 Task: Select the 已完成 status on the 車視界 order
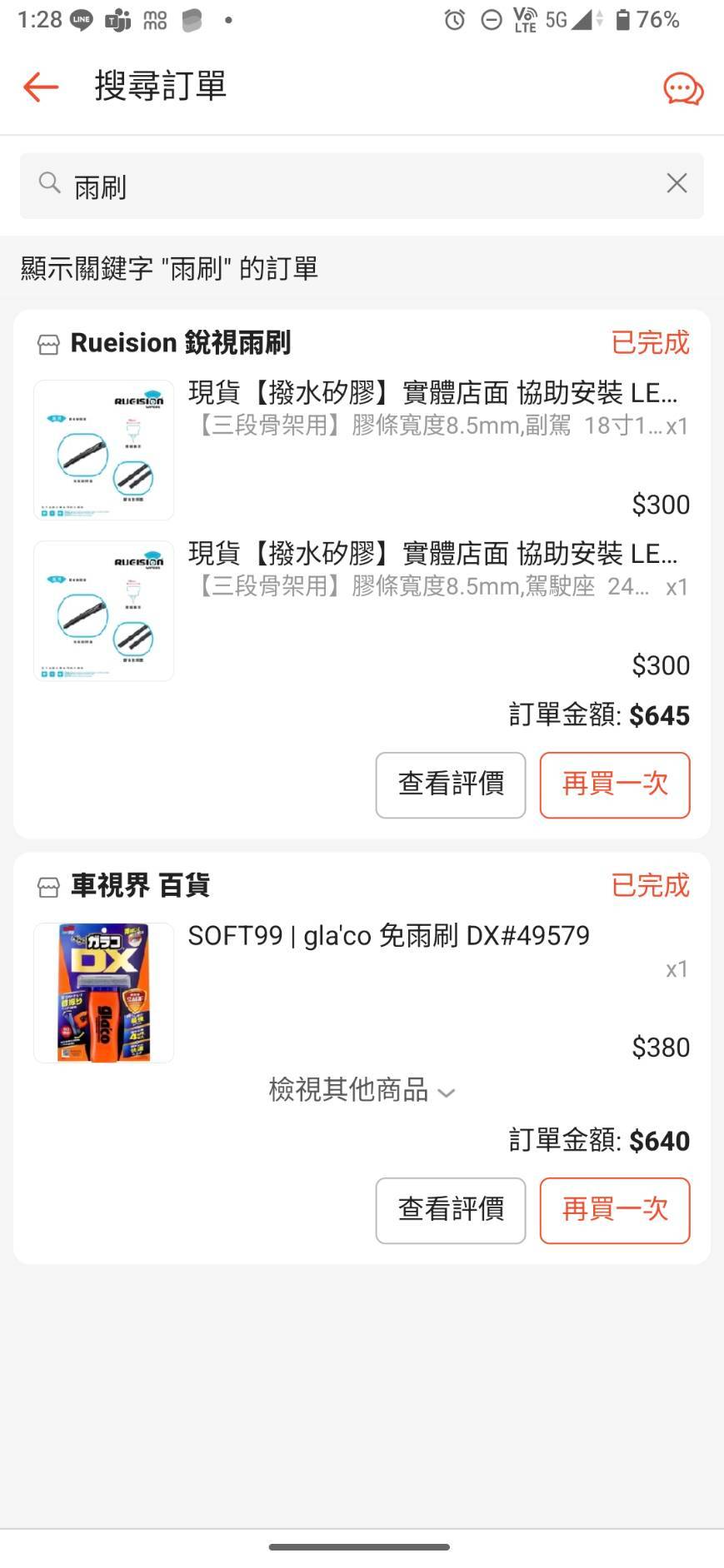tap(648, 886)
